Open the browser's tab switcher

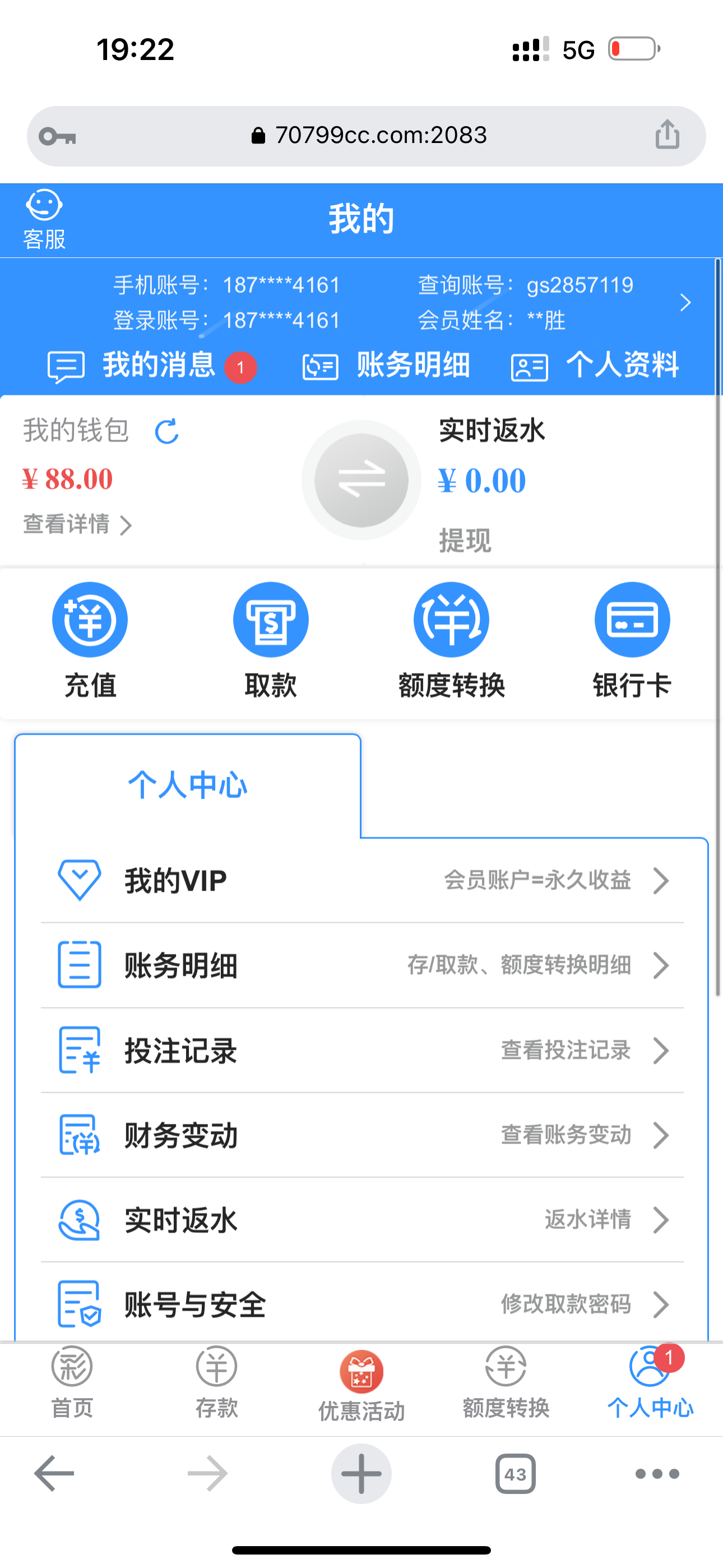pos(516,1474)
